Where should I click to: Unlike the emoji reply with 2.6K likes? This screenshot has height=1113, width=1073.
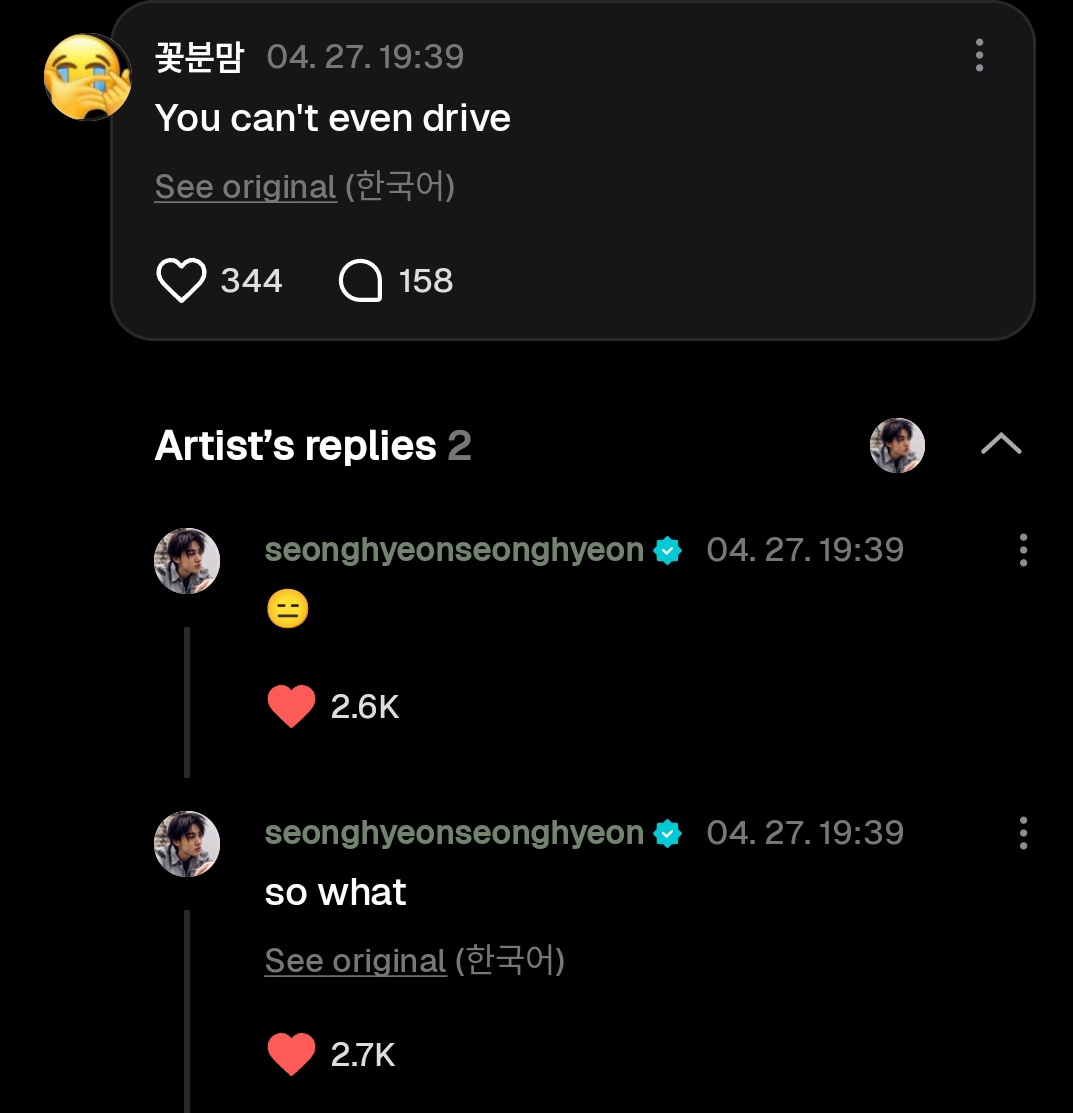click(292, 707)
